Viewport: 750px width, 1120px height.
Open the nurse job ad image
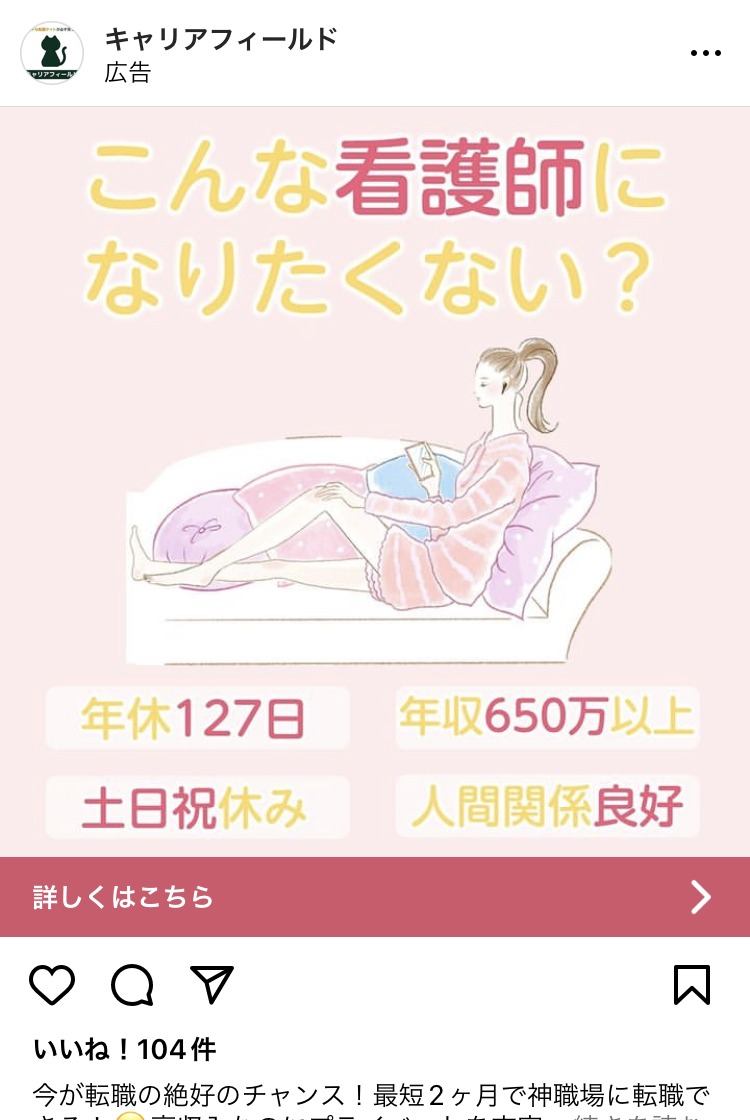point(375,480)
